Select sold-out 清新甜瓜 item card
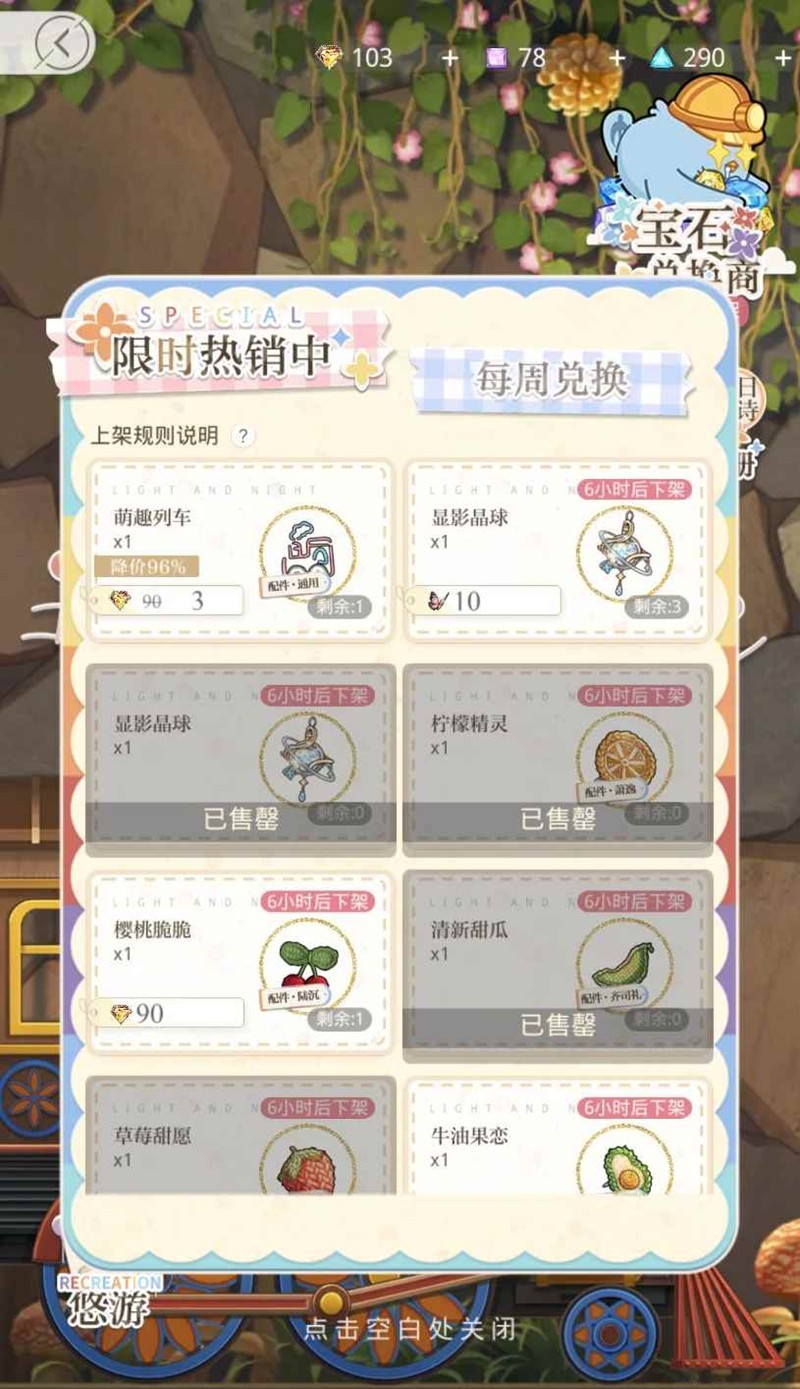 click(557, 963)
